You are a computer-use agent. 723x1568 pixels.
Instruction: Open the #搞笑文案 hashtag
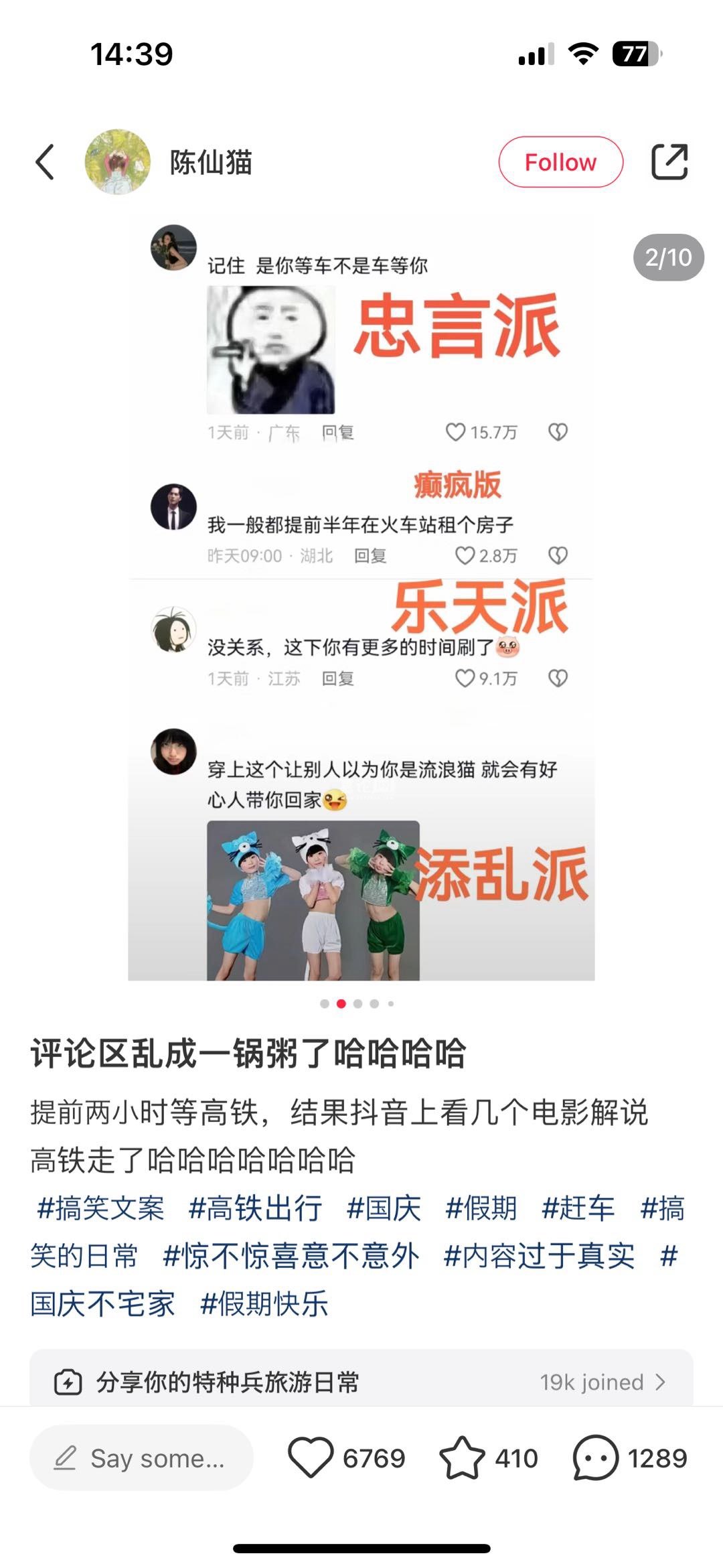[x=100, y=1209]
